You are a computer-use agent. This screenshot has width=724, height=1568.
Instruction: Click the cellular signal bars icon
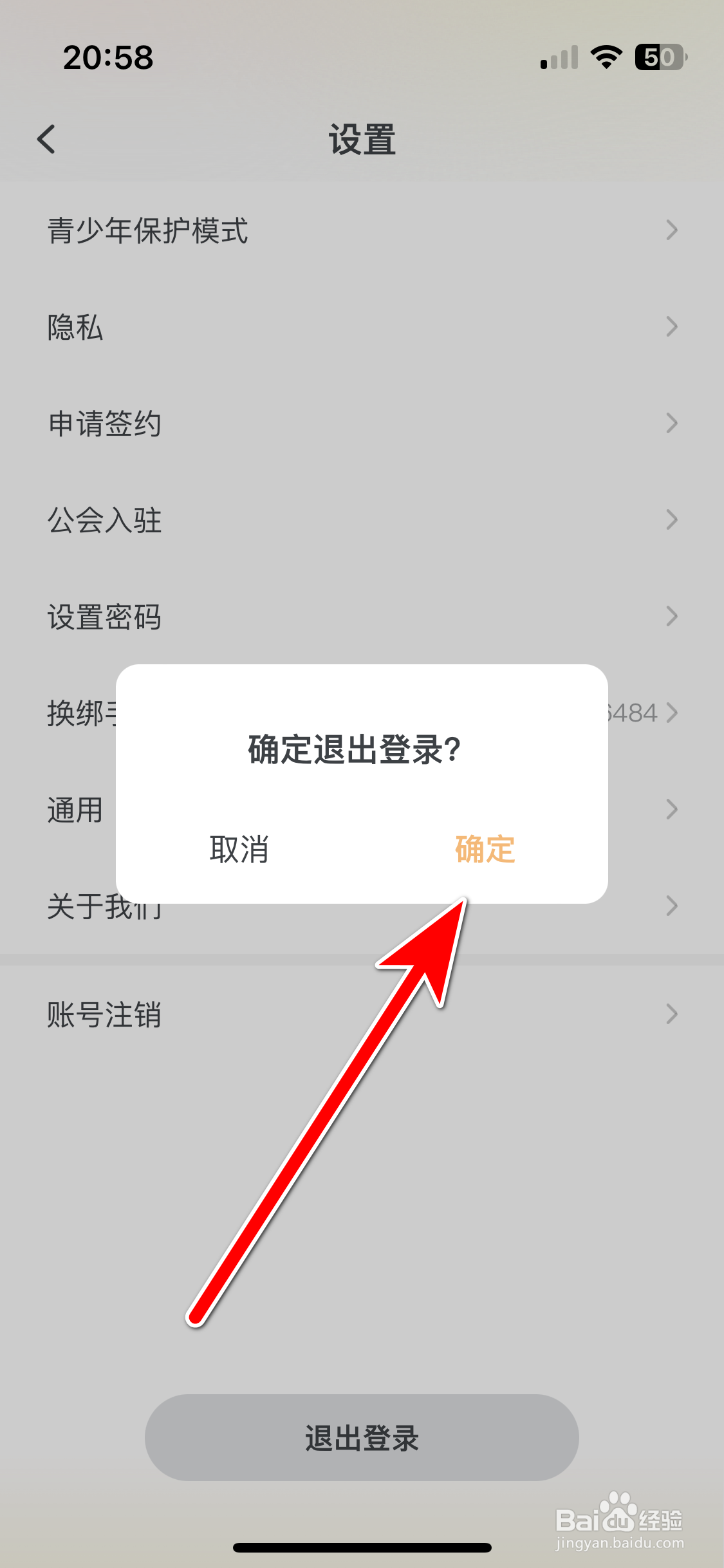click(x=557, y=58)
